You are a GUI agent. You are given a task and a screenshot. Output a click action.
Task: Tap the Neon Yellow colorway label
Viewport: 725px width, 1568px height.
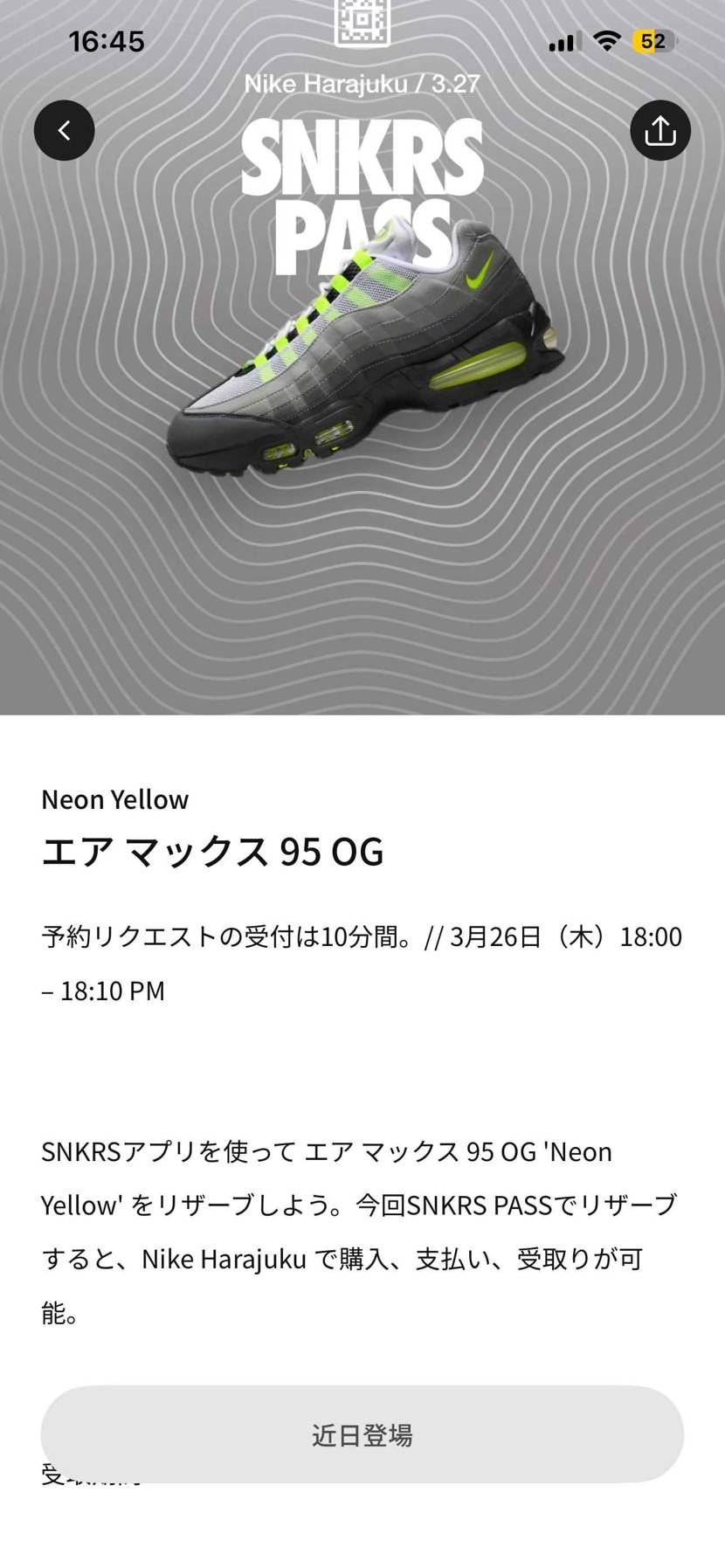pyautogui.click(x=114, y=798)
